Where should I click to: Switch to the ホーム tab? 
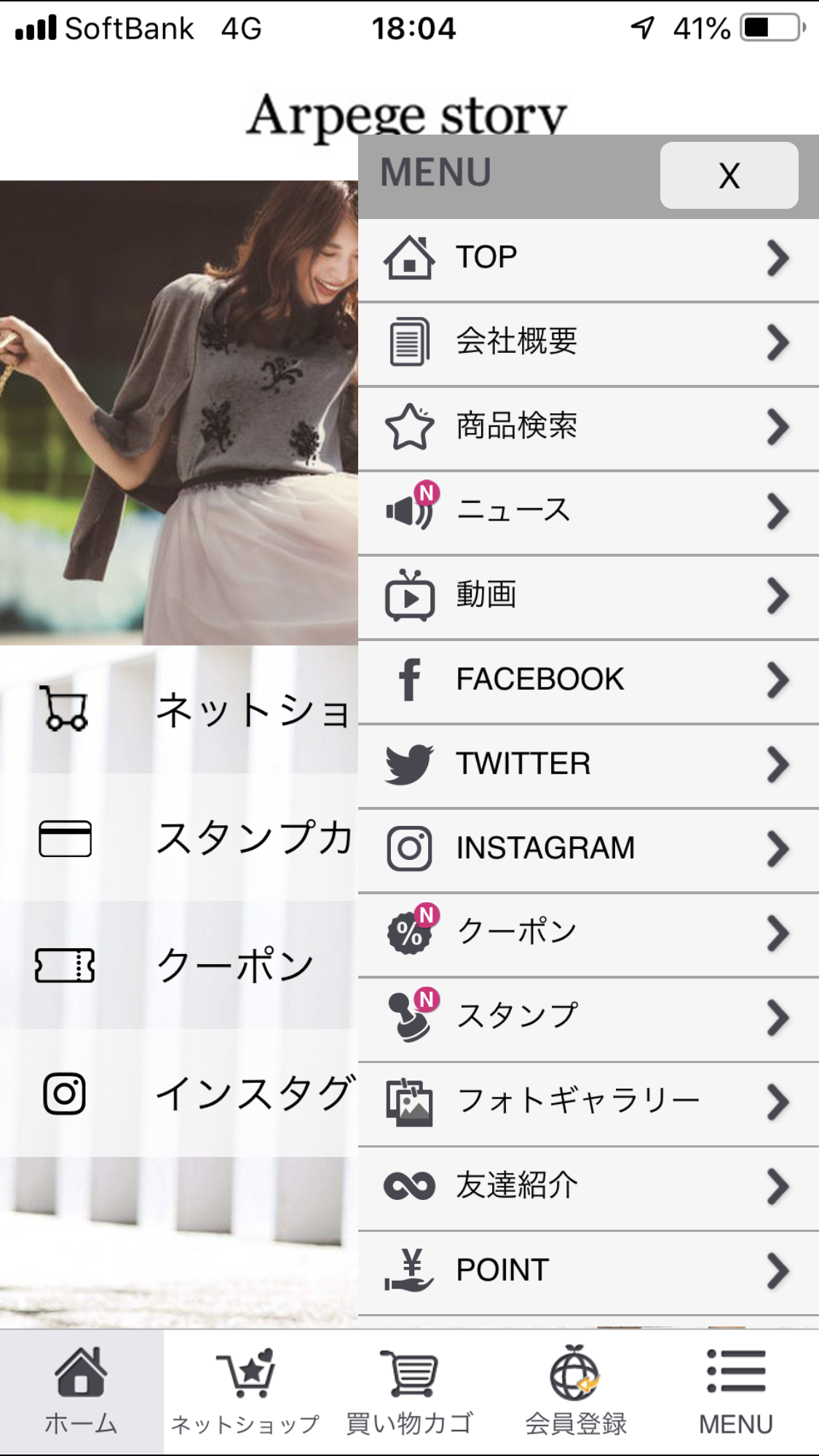82,1392
